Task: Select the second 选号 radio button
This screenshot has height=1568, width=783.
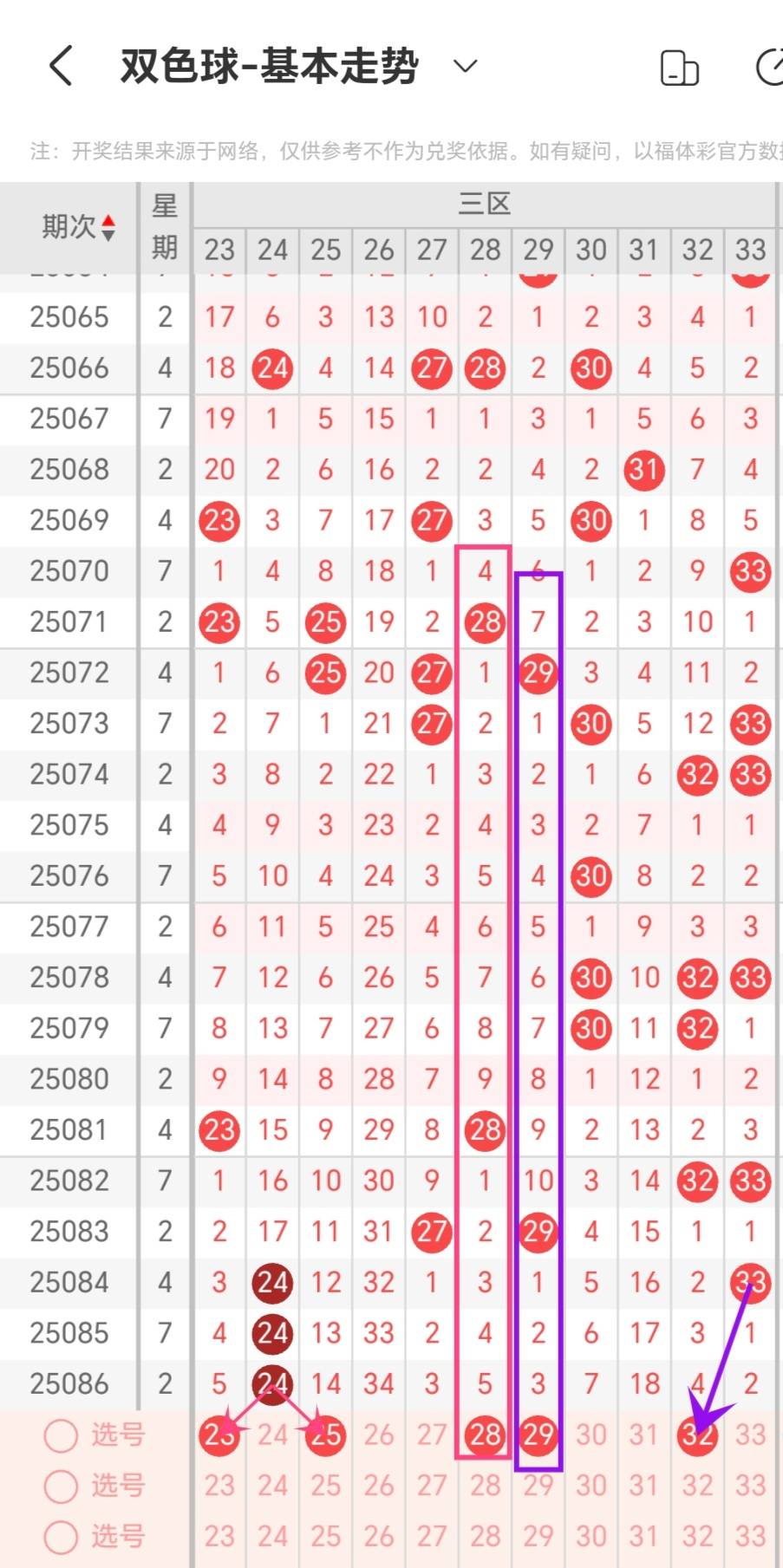Action: pyautogui.click(x=61, y=1487)
